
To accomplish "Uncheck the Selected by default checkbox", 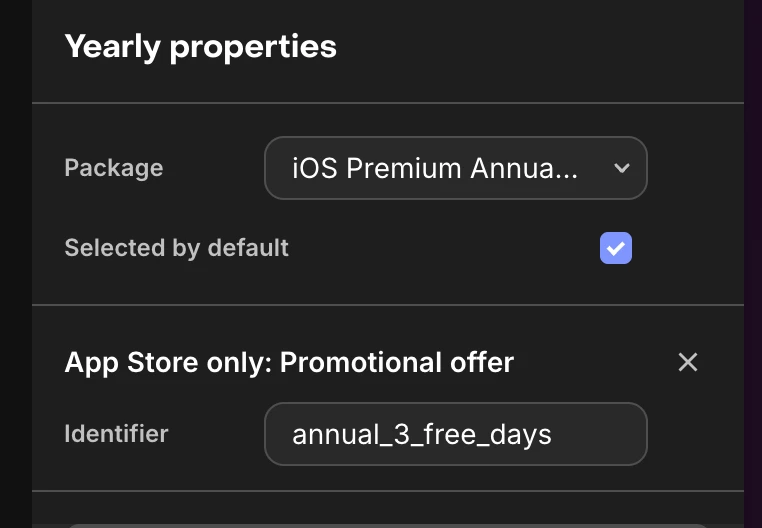I will pos(616,248).
